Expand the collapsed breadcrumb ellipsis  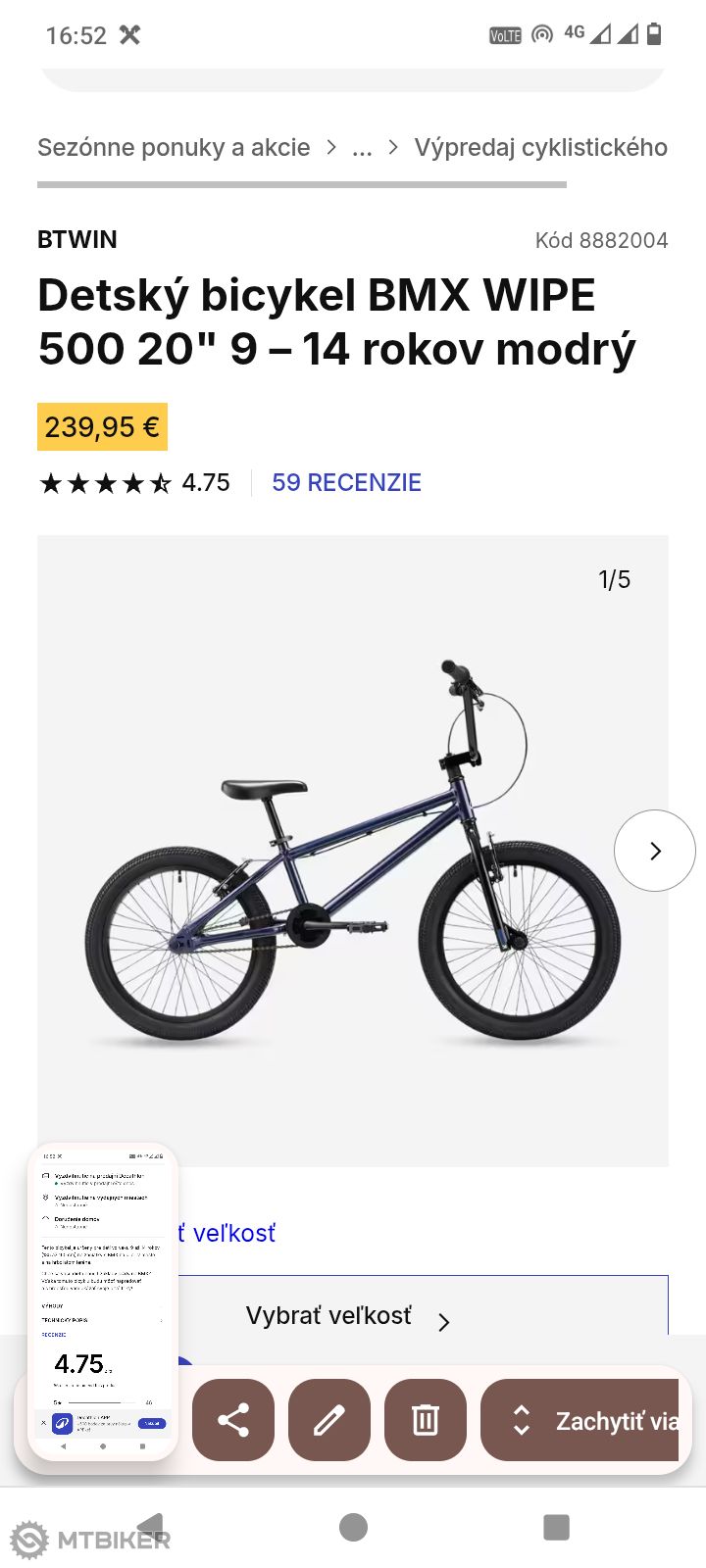[x=362, y=148]
